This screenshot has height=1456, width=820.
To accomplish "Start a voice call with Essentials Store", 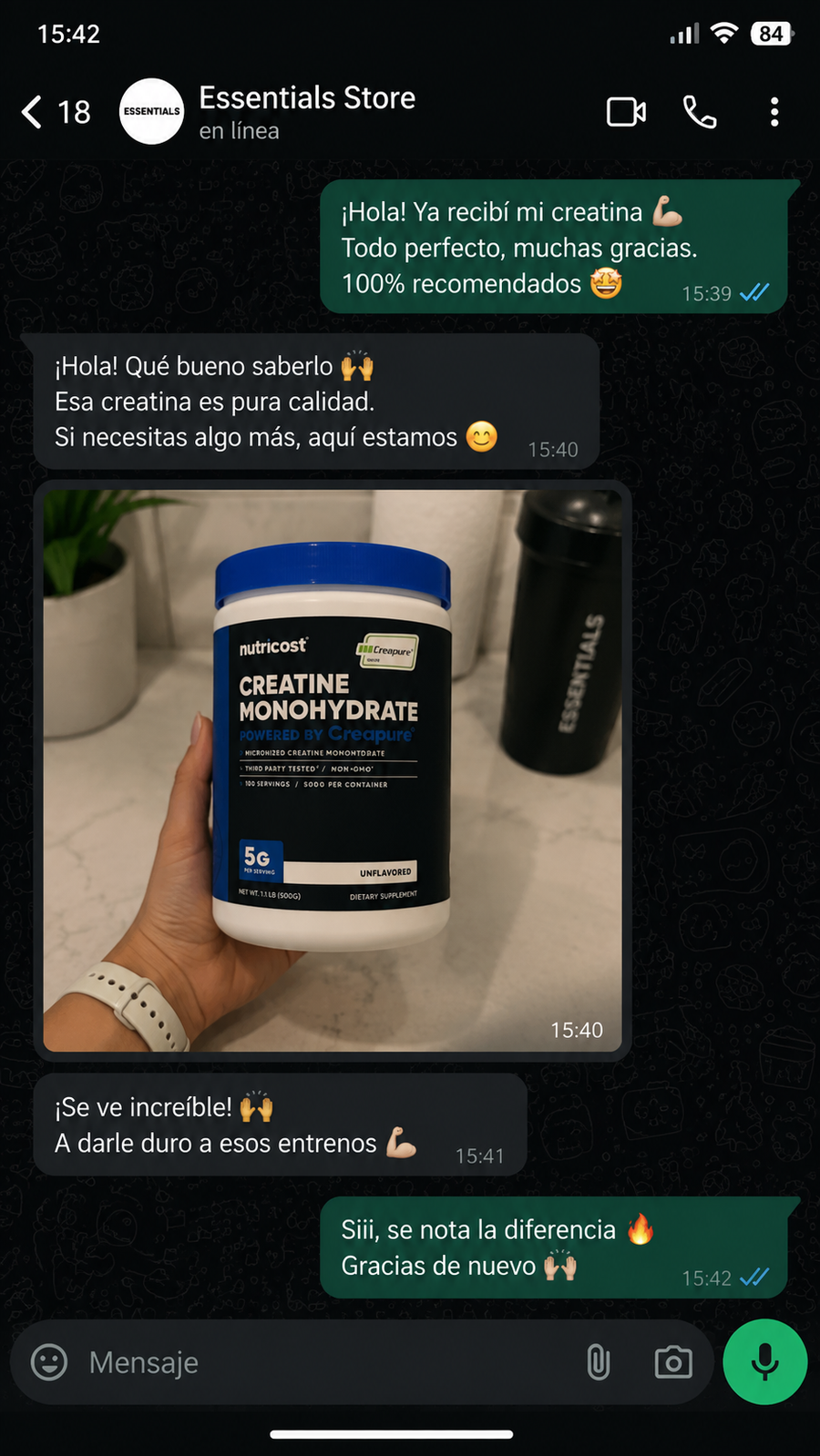I will coord(700,112).
